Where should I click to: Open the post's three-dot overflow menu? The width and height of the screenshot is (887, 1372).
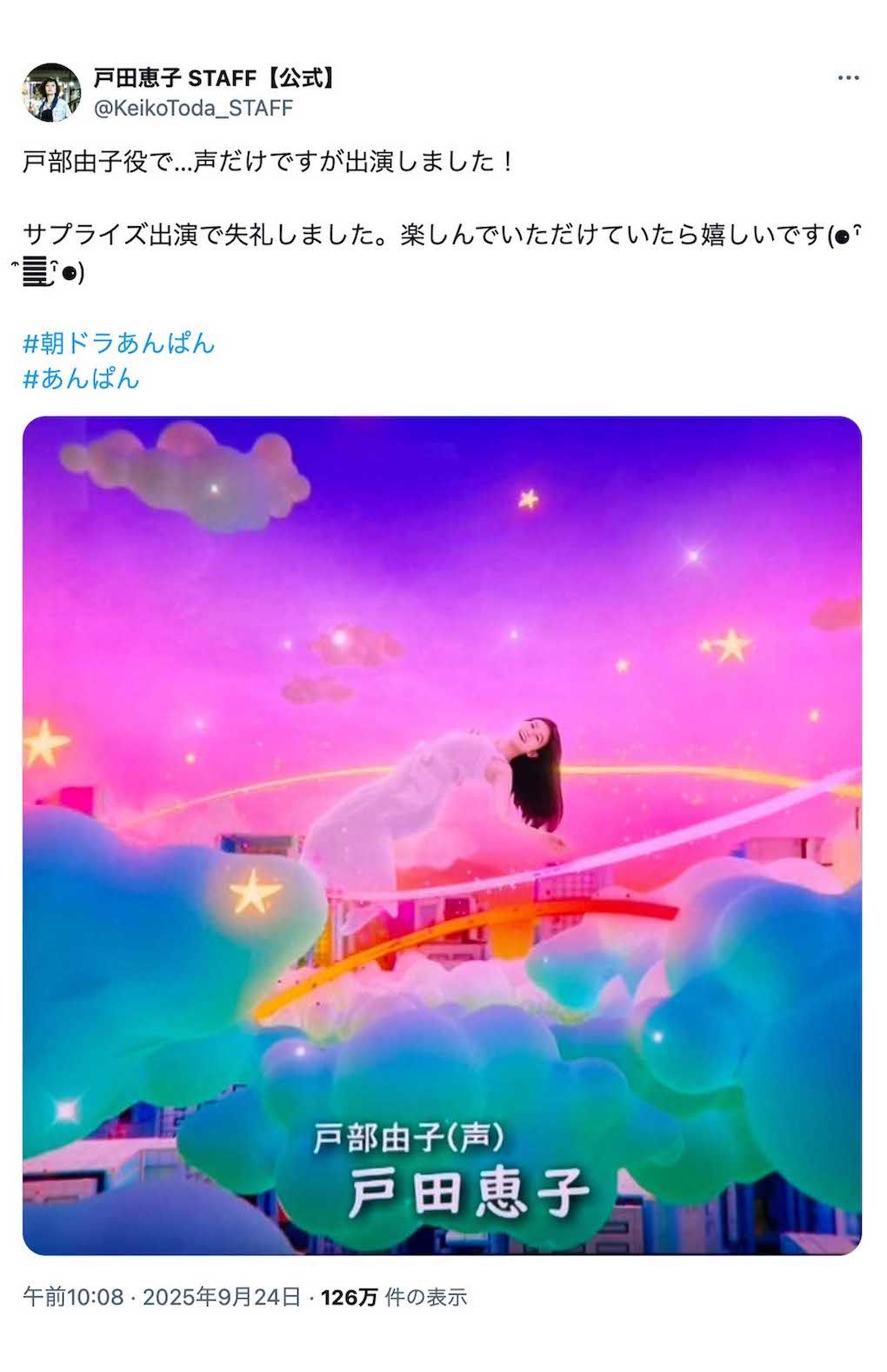848,78
